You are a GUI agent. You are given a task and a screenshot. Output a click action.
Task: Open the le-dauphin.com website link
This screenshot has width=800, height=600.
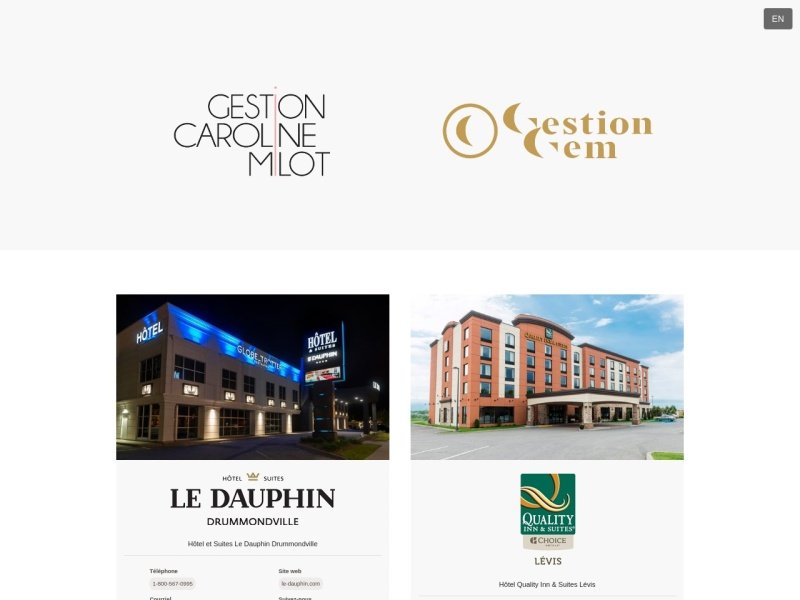tap(300, 583)
